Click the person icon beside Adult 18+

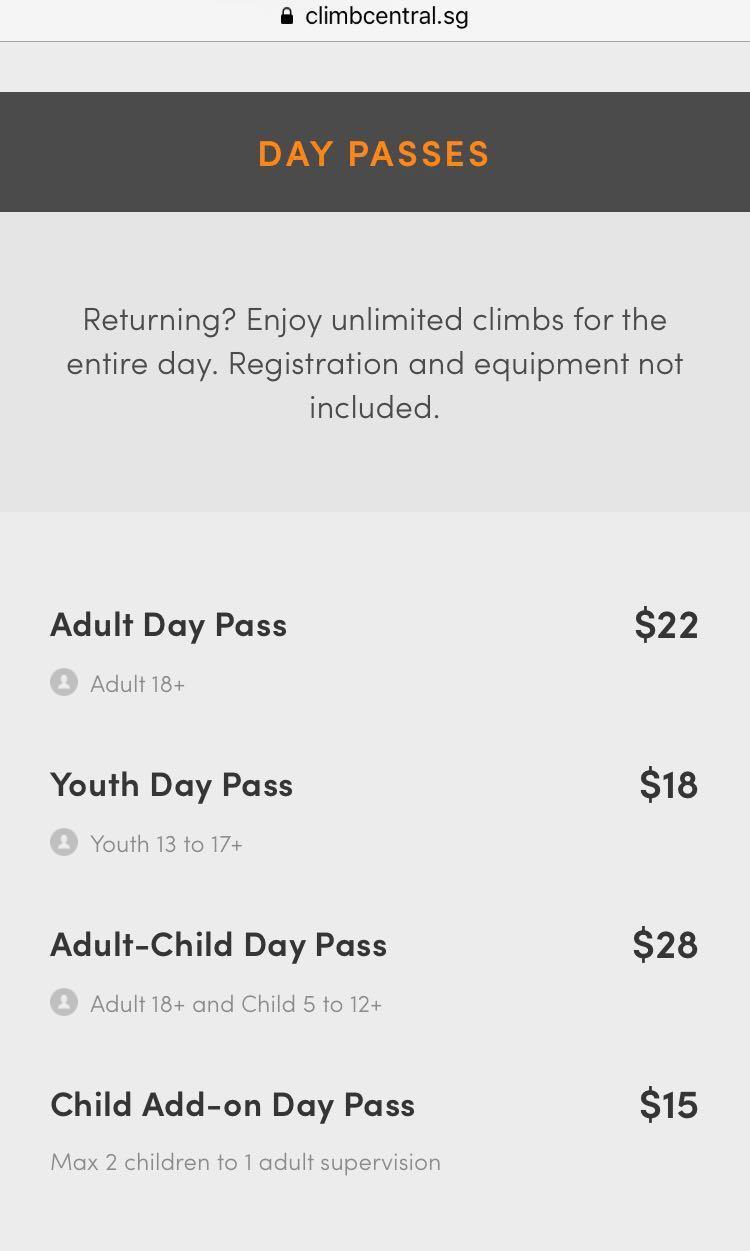pos(64,683)
